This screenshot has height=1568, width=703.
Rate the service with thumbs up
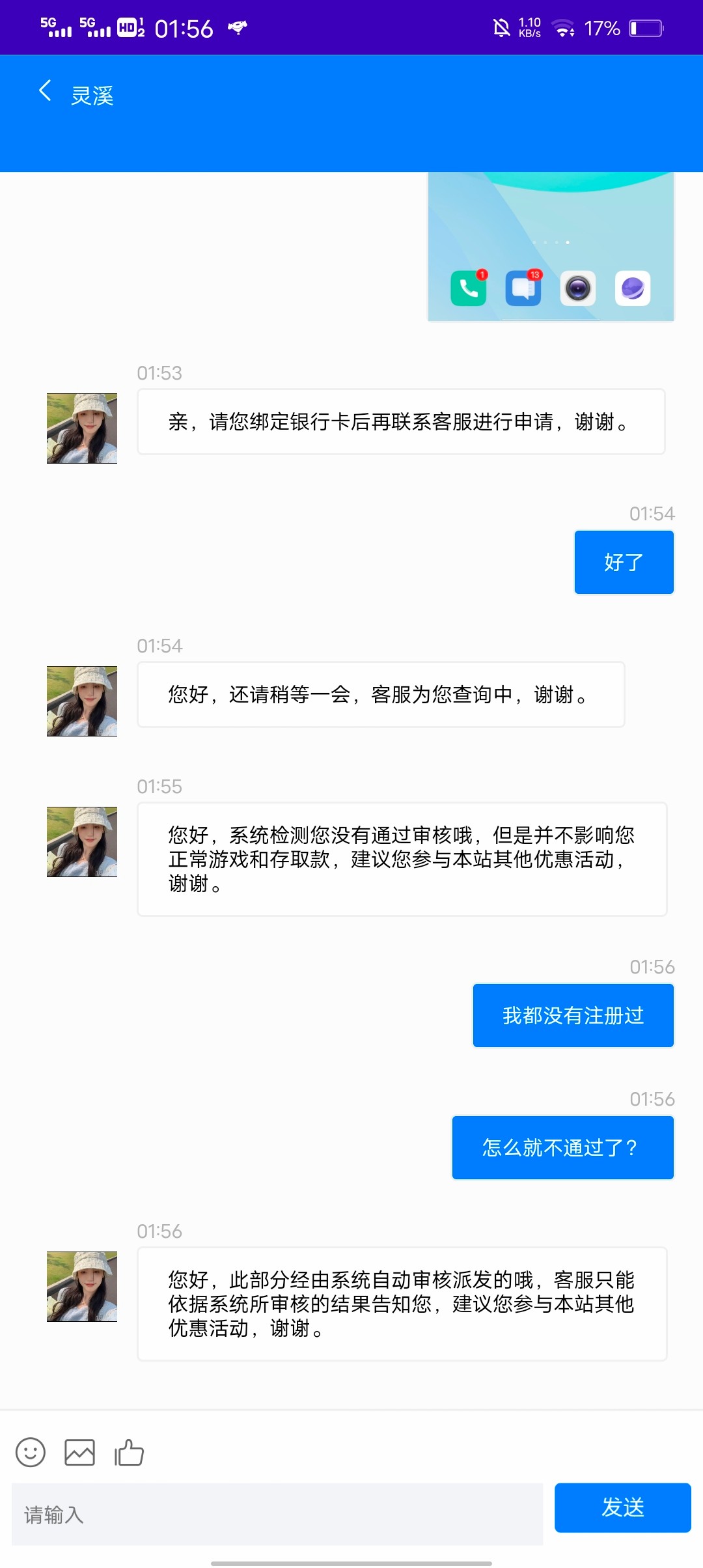(129, 1452)
